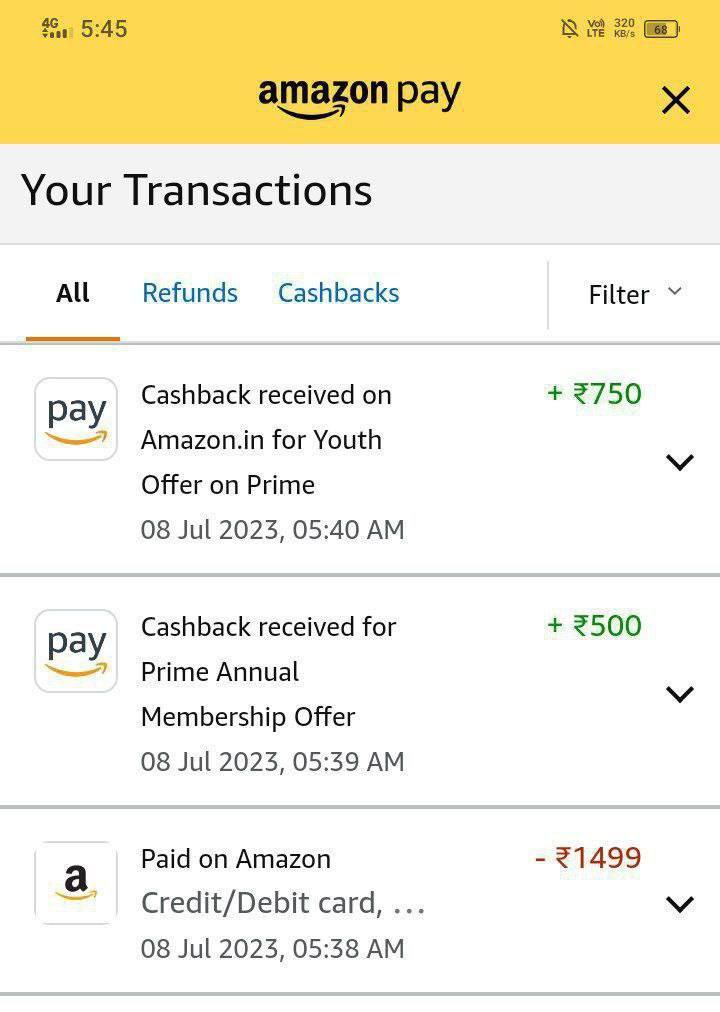Image resolution: width=720 pixels, height=1012 pixels.
Task: Expand the Prime Annual Membership cashback entry
Action: pos(680,693)
